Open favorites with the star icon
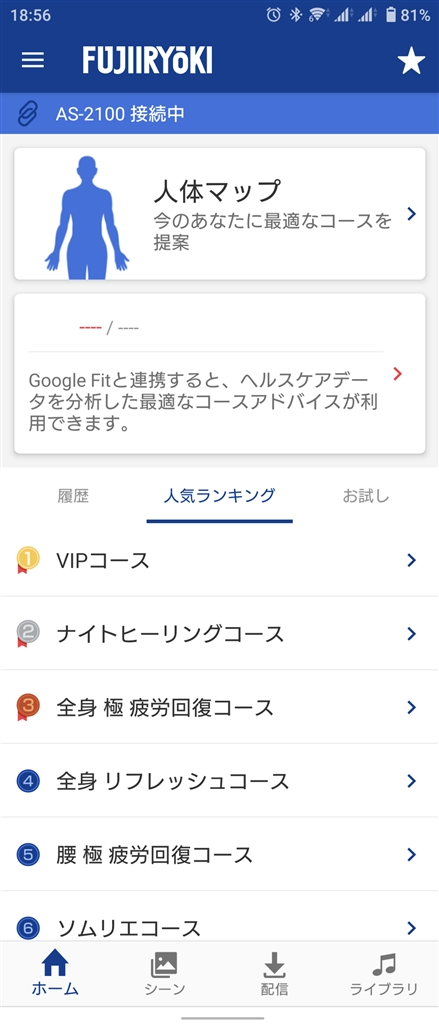This screenshot has height=1024, width=439. (x=411, y=61)
